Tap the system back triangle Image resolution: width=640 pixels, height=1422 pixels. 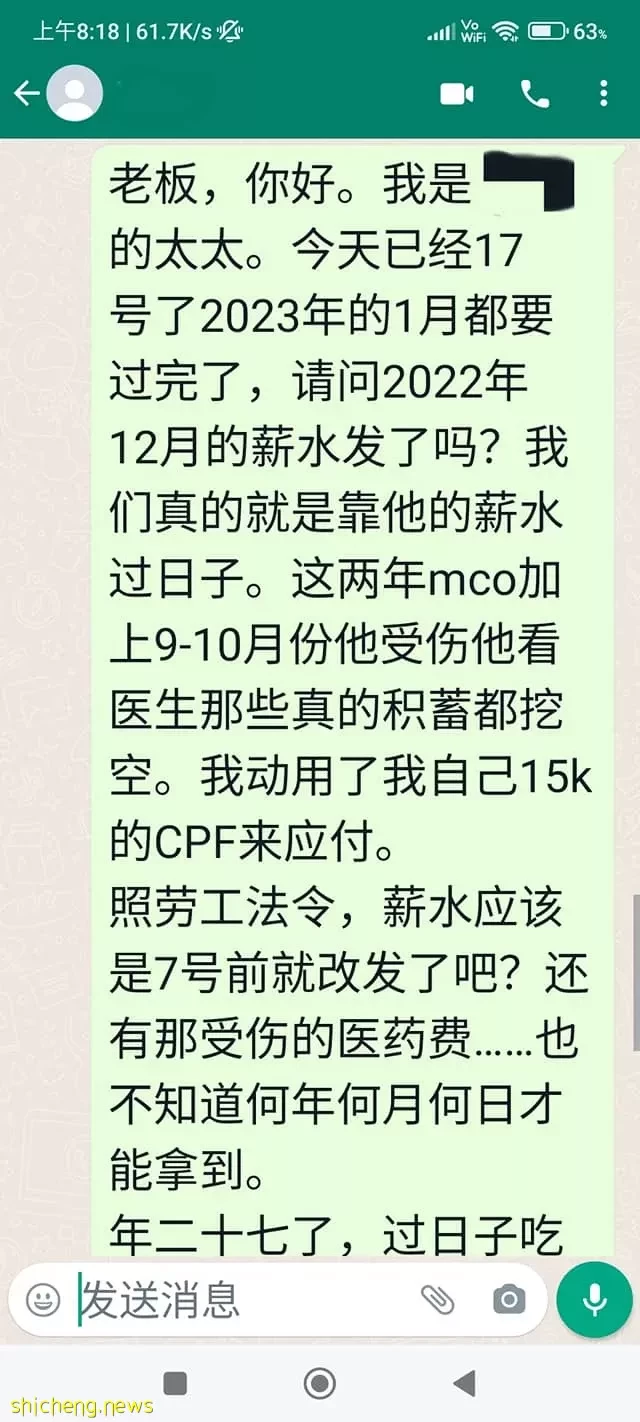464,1384
